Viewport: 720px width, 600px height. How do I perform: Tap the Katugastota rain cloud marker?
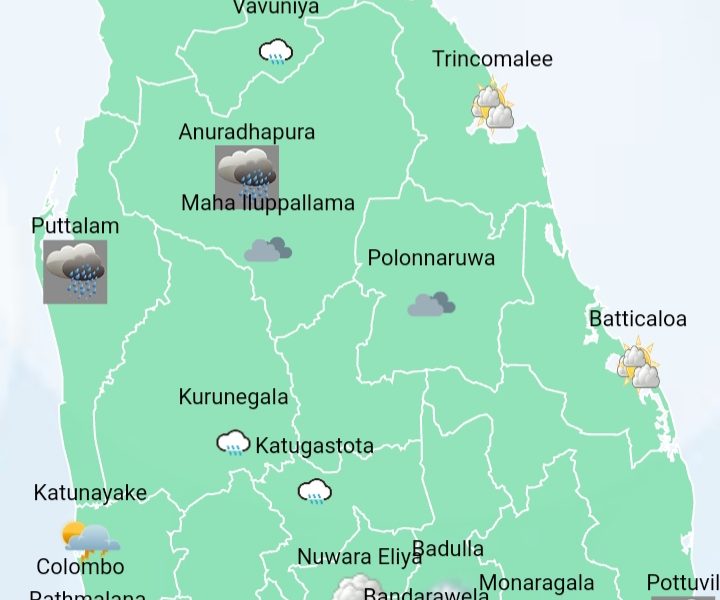pyautogui.click(x=315, y=491)
